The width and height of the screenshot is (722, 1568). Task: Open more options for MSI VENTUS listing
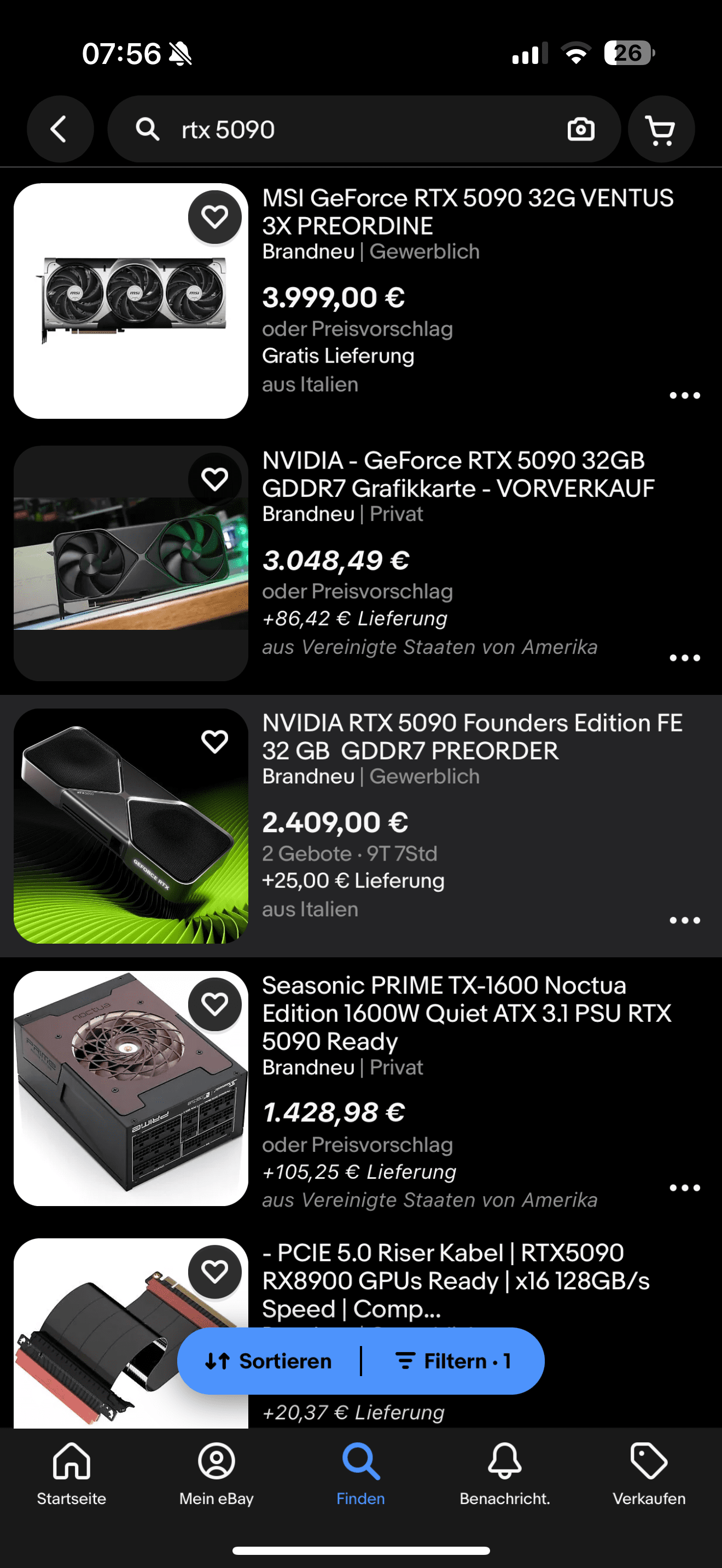coord(684,396)
